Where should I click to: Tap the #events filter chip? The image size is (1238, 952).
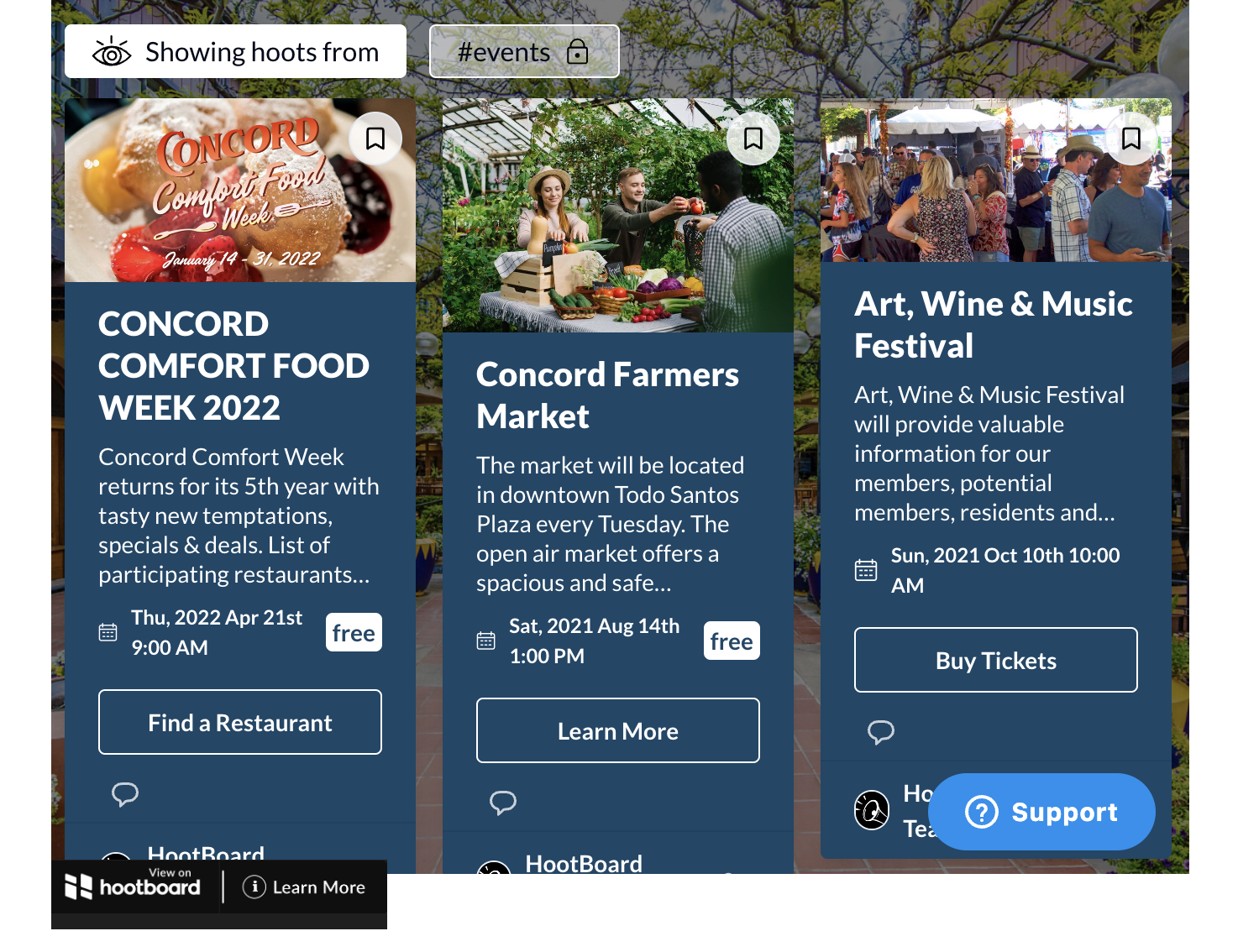523,52
